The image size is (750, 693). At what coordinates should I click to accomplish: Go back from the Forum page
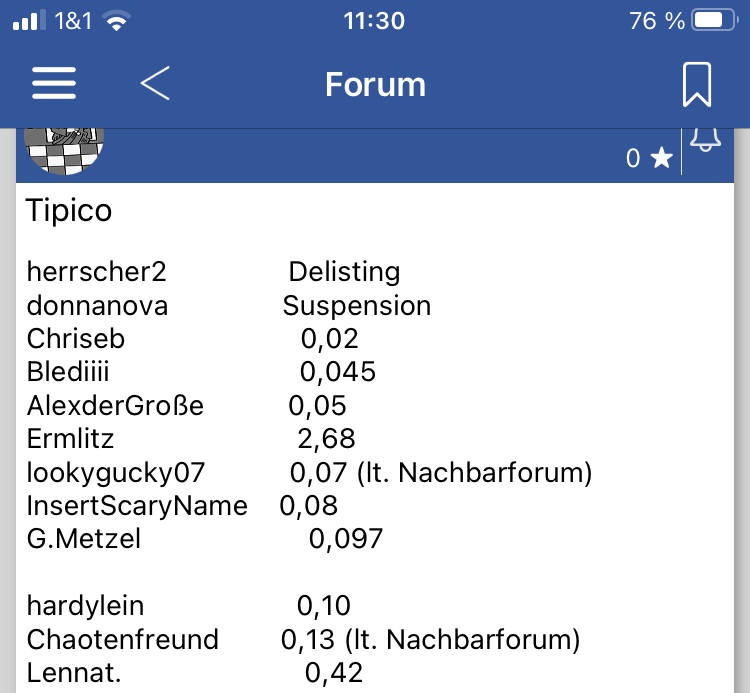pyautogui.click(x=155, y=84)
